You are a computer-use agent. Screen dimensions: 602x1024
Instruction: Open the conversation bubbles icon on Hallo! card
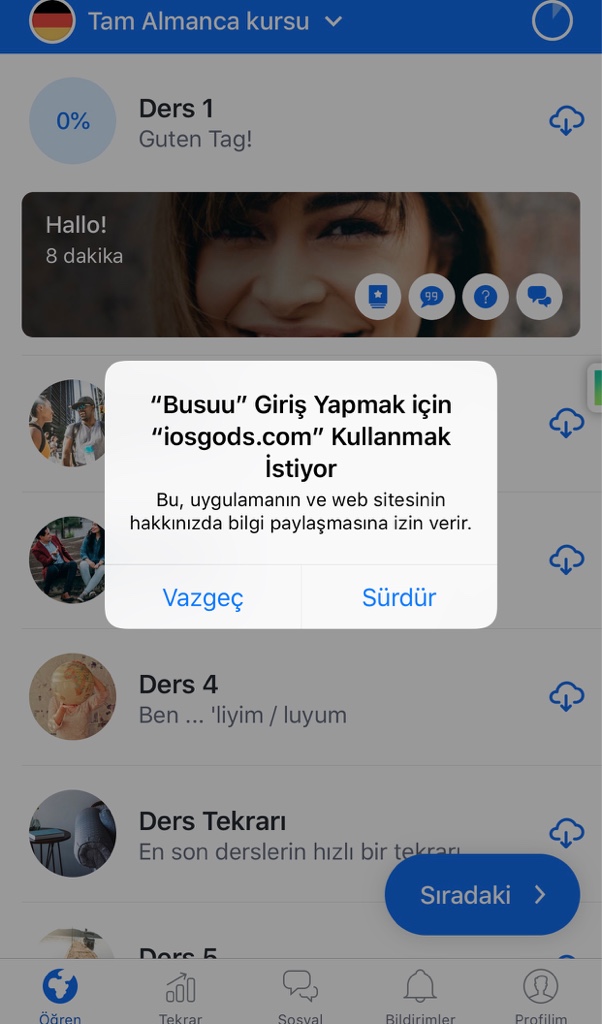point(539,297)
